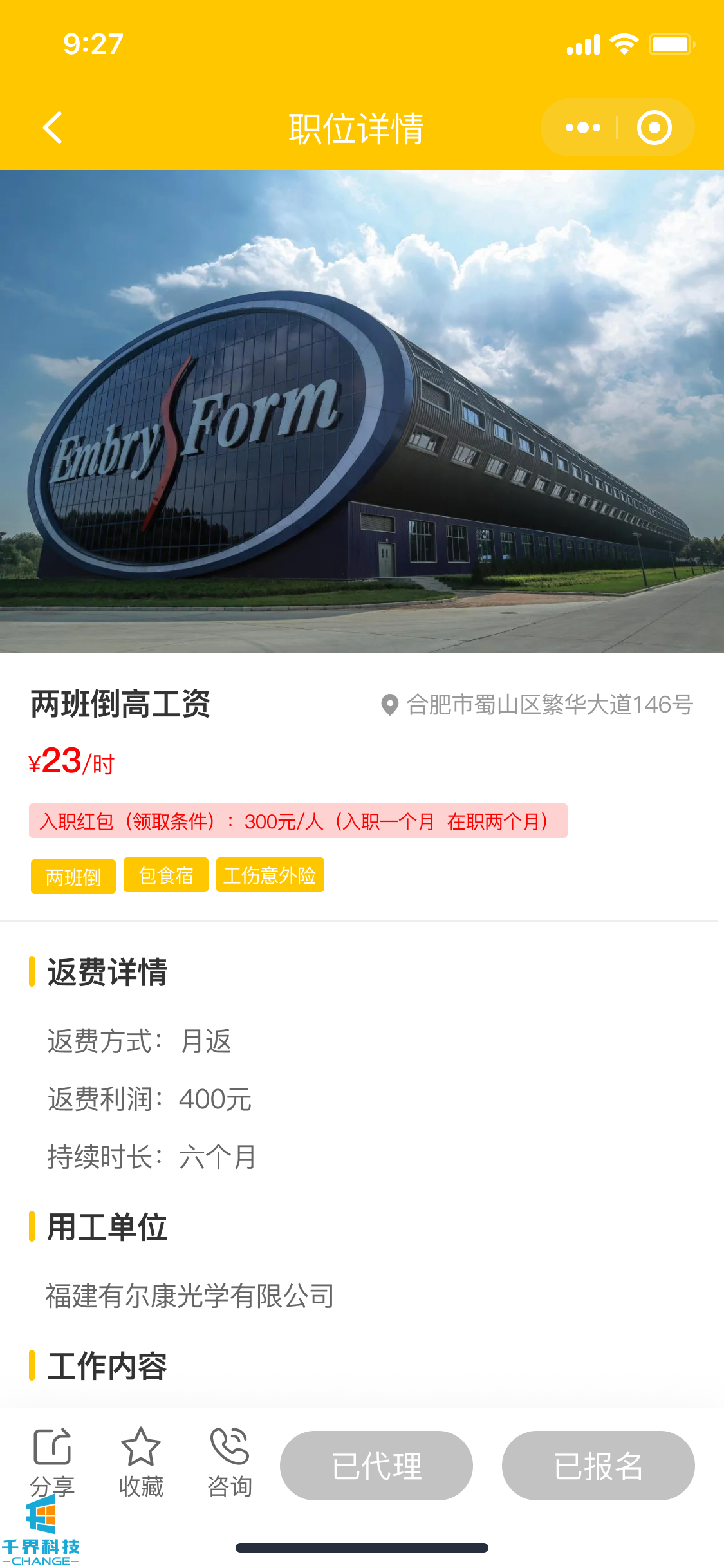Open the mini program more-options menu
This screenshot has height=1568, width=724.
(582, 127)
